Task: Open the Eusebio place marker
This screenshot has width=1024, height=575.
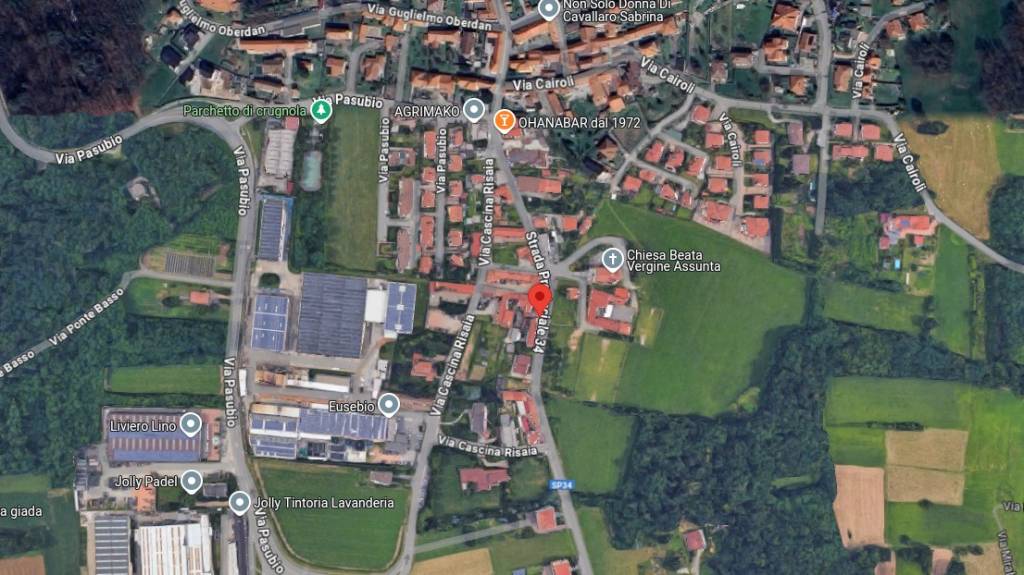Action: point(389,406)
